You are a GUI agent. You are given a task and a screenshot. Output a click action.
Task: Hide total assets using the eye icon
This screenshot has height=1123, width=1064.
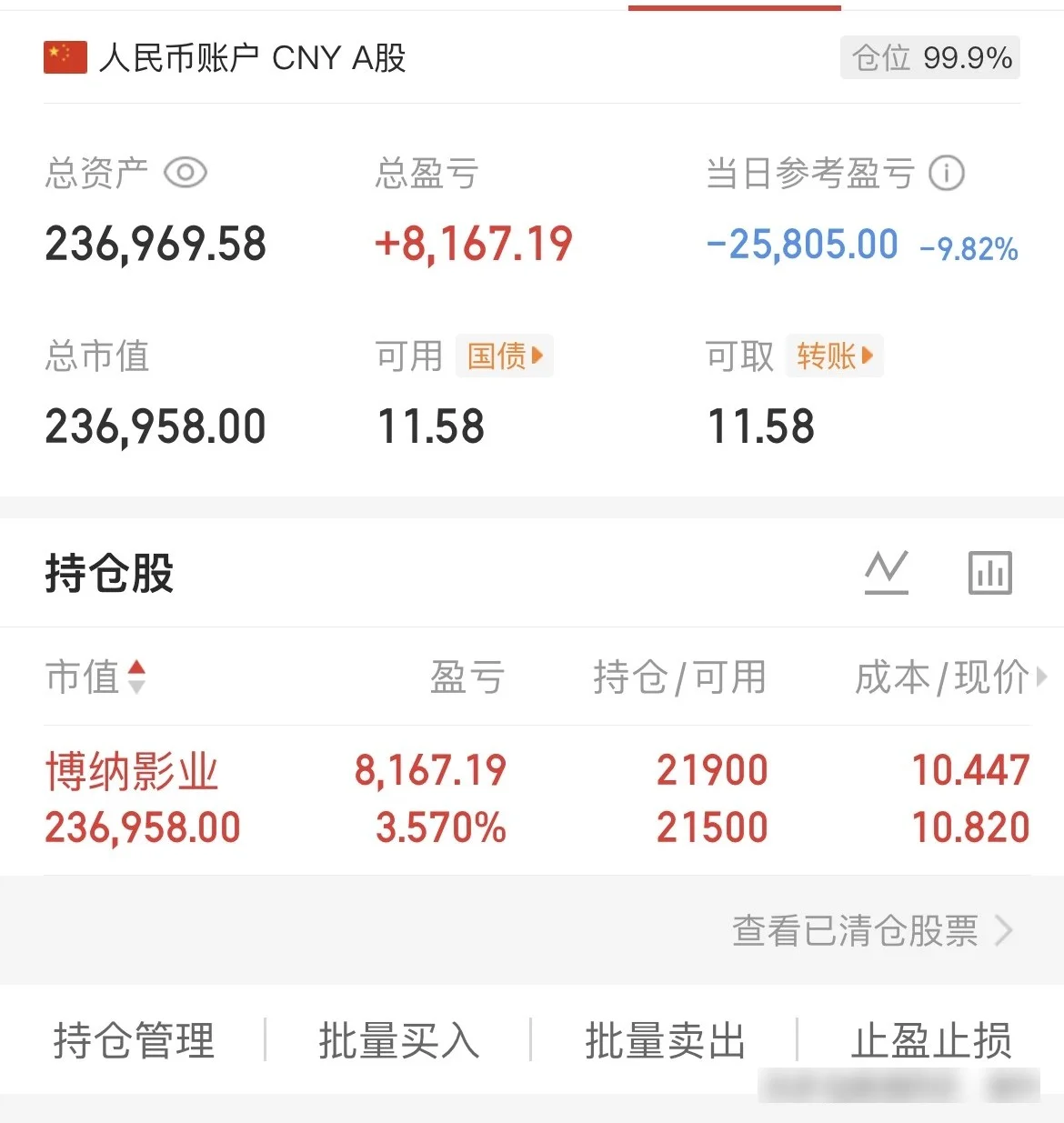pyautogui.click(x=185, y=173)
